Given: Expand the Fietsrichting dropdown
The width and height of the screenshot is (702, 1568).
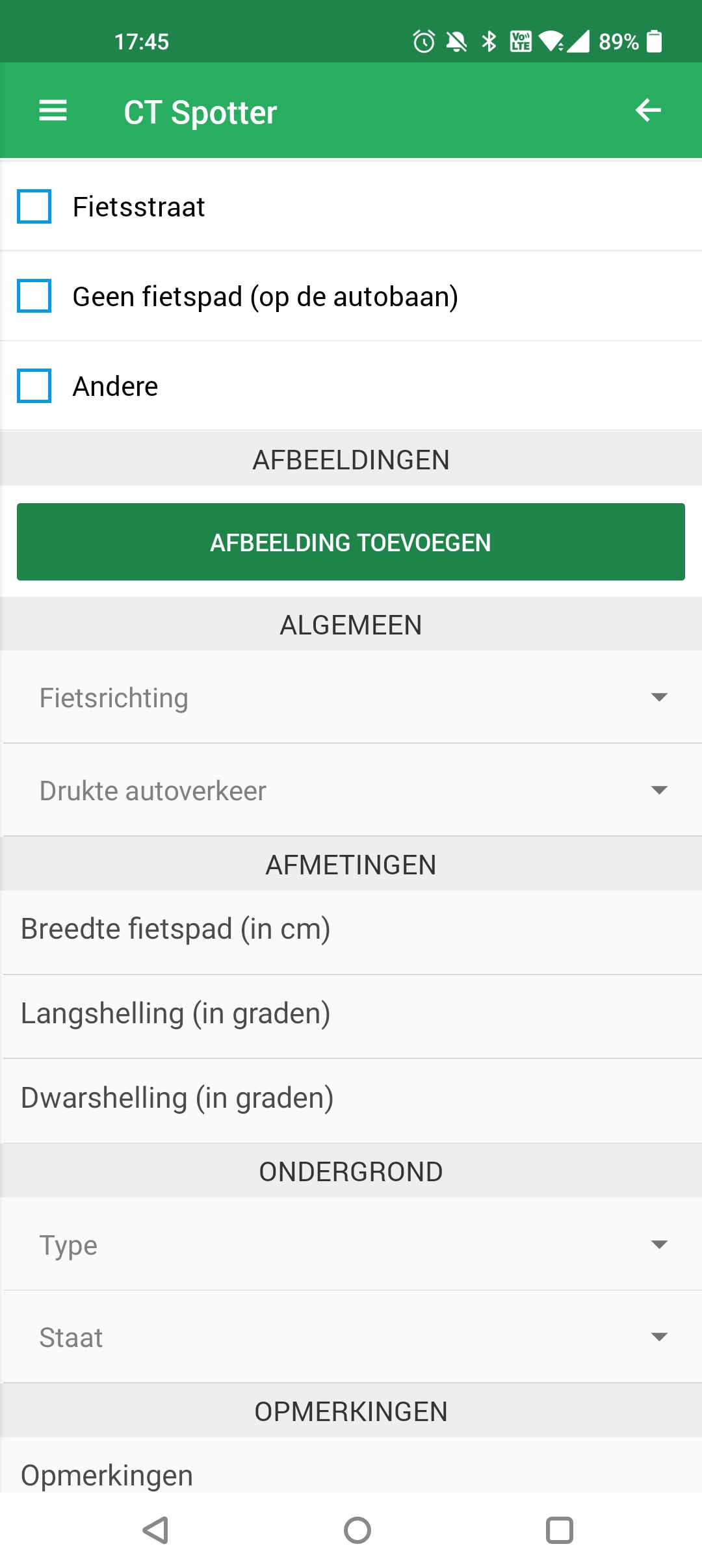Looking at the screenshot, I should tap(351, 698).
